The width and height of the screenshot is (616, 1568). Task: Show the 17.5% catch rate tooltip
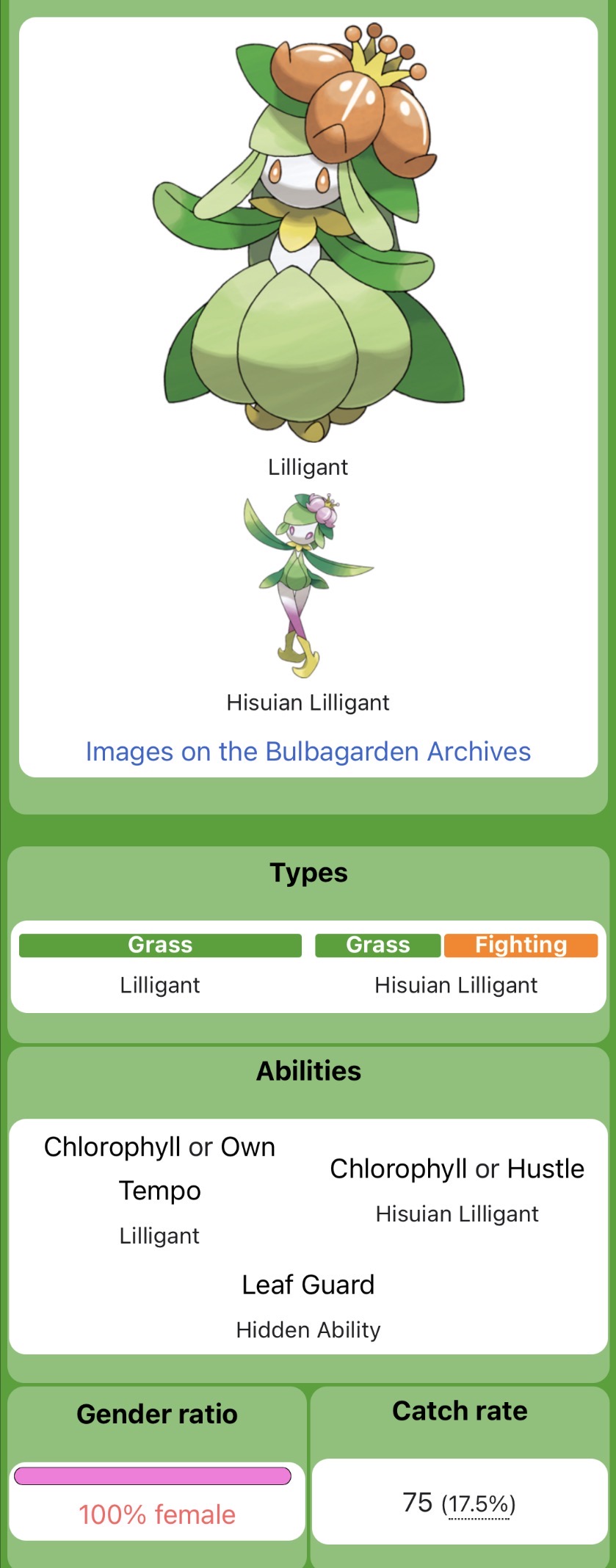[x=479, y=1504]
